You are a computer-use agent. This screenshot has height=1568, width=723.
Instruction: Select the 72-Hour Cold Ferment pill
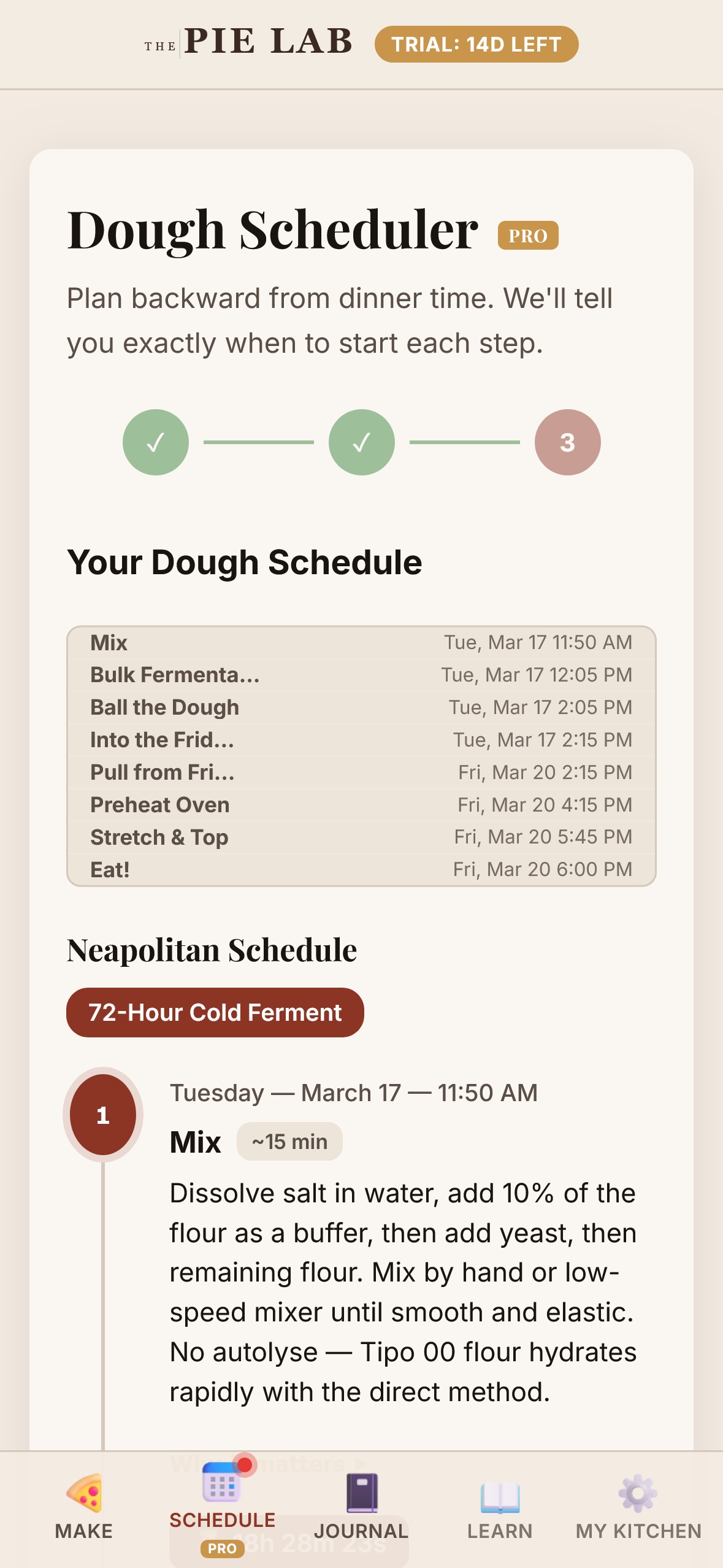(215, 1012)
